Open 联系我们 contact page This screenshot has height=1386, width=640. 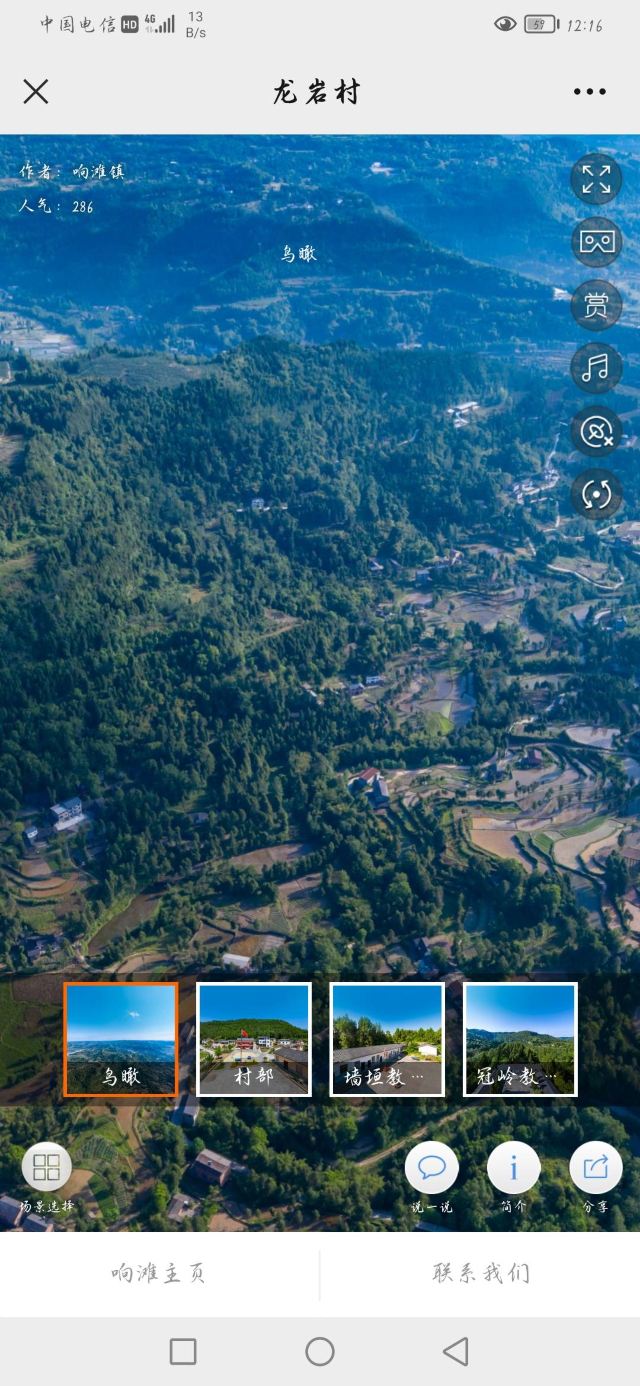point(481,1274)
